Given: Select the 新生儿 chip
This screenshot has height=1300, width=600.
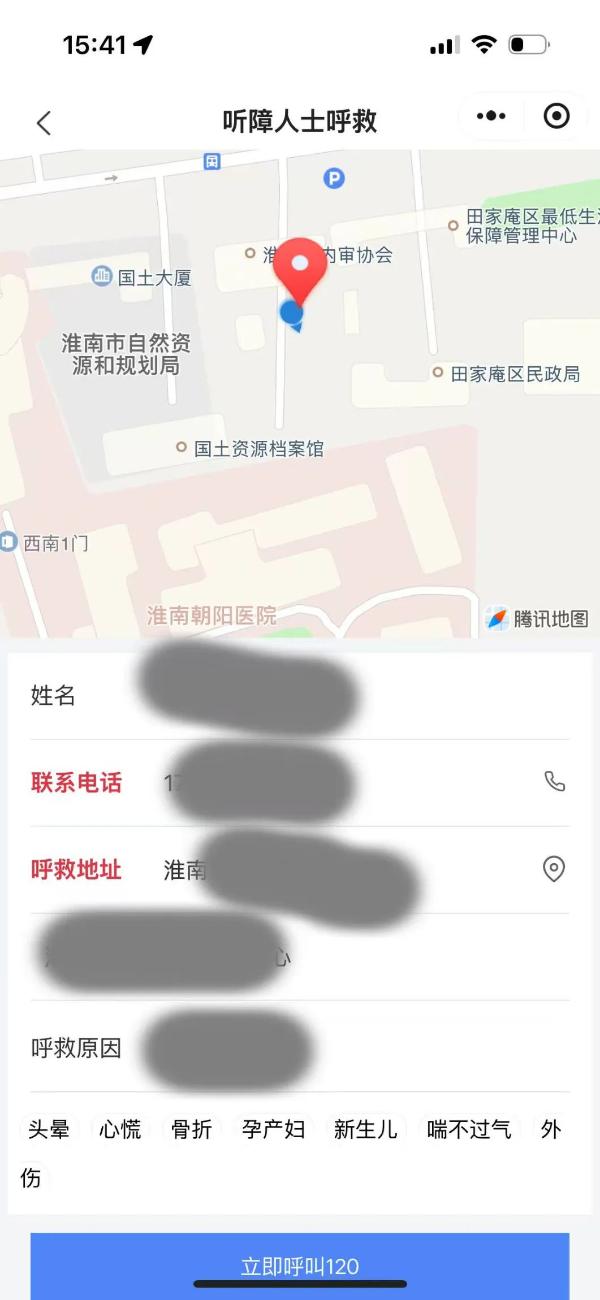Looking at the screenshot, I should click(x=366, y=1130).
